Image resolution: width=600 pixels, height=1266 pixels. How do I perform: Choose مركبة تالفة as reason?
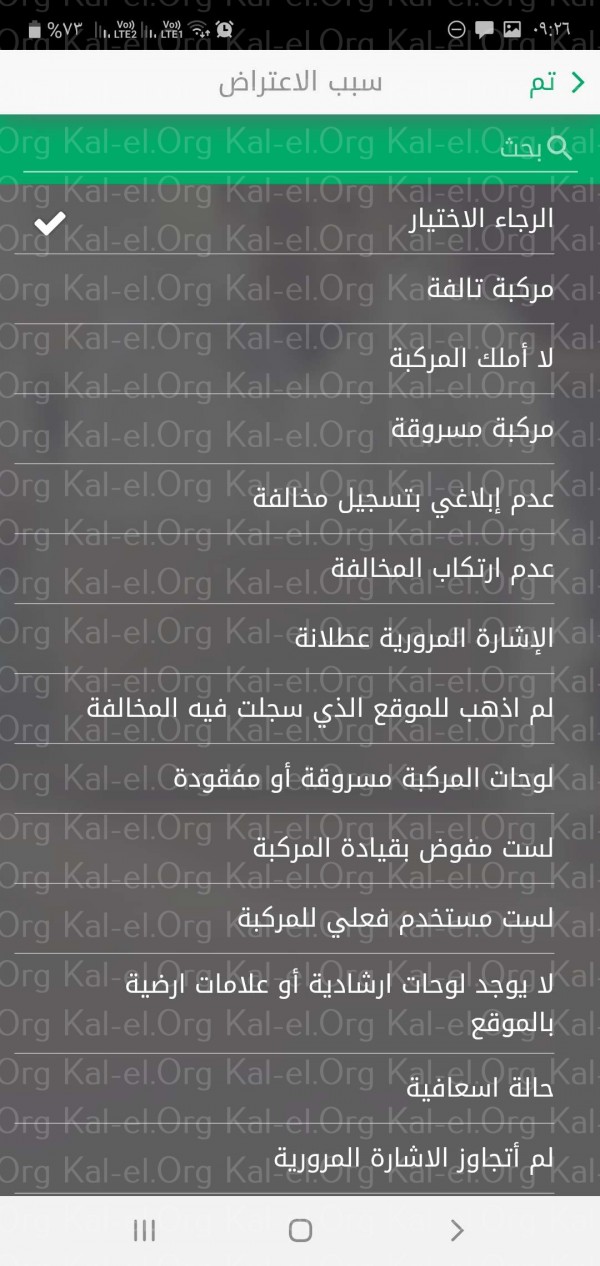pos(300,290)
